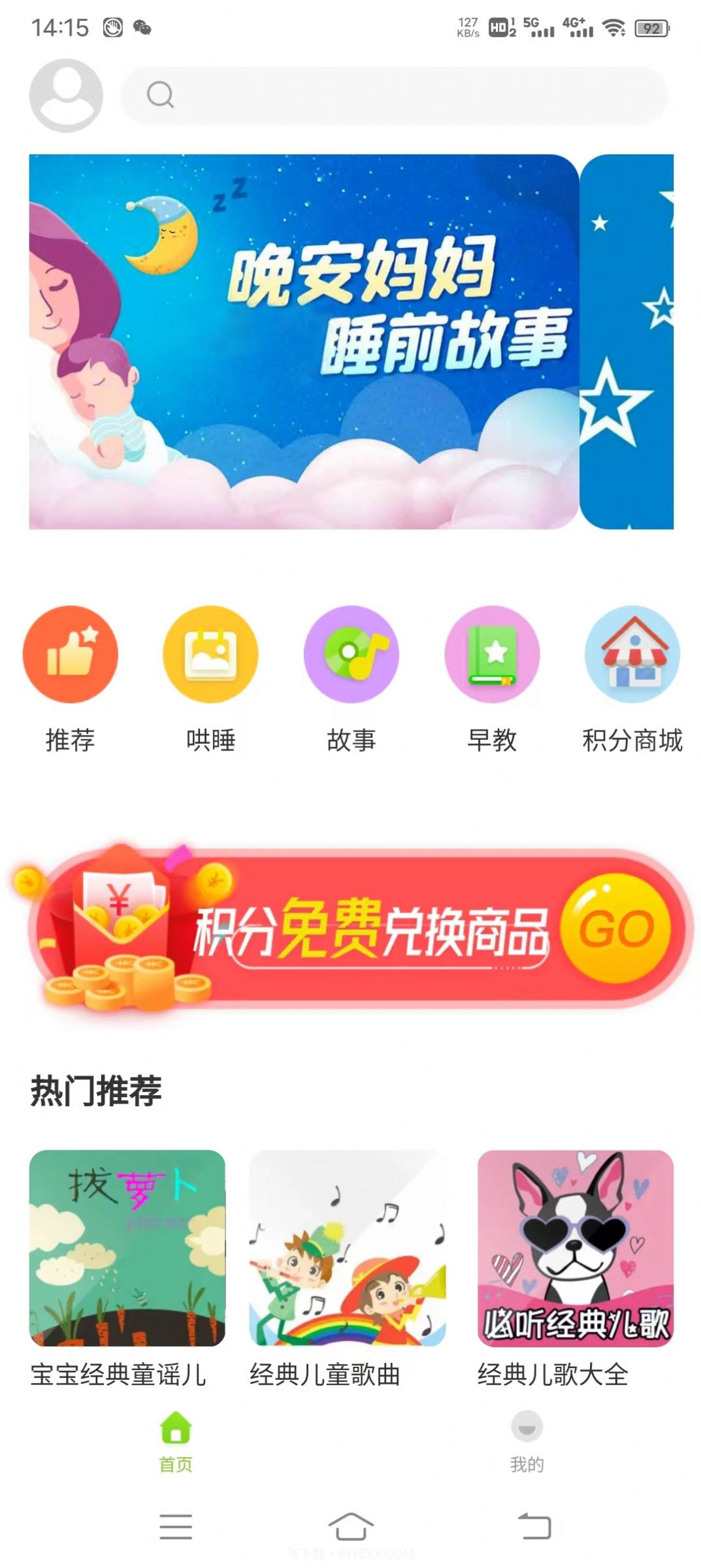The image size is (701, 1568).
Task: Open the 推荐 (Recommended) icon
Action: (x=69, y=656)
